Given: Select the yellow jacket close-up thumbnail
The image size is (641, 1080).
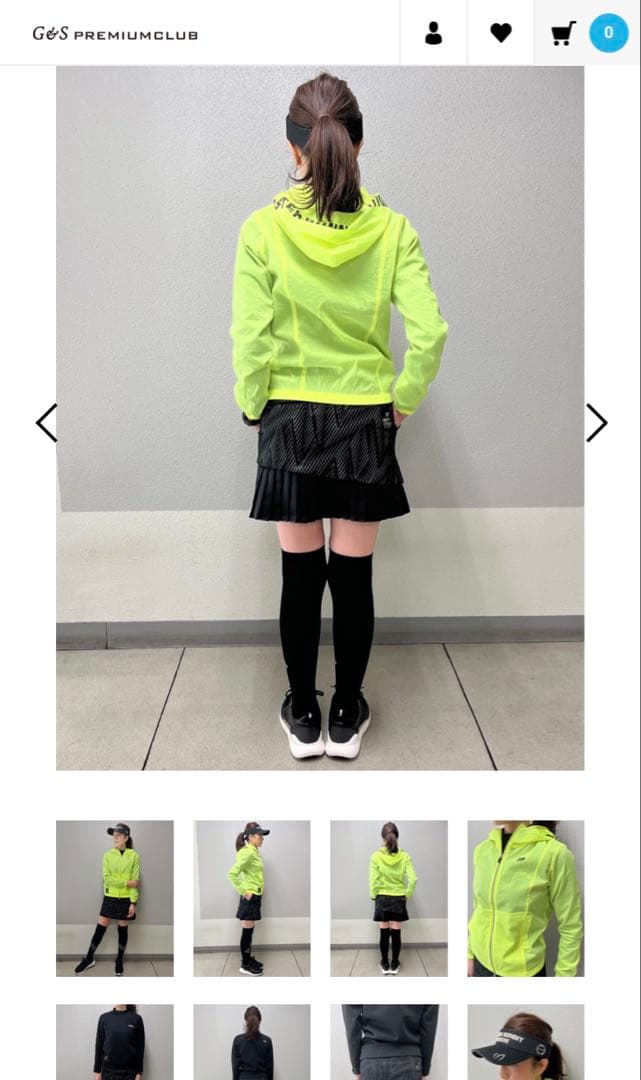Looking at the screenshot, I should pos(526,898).
